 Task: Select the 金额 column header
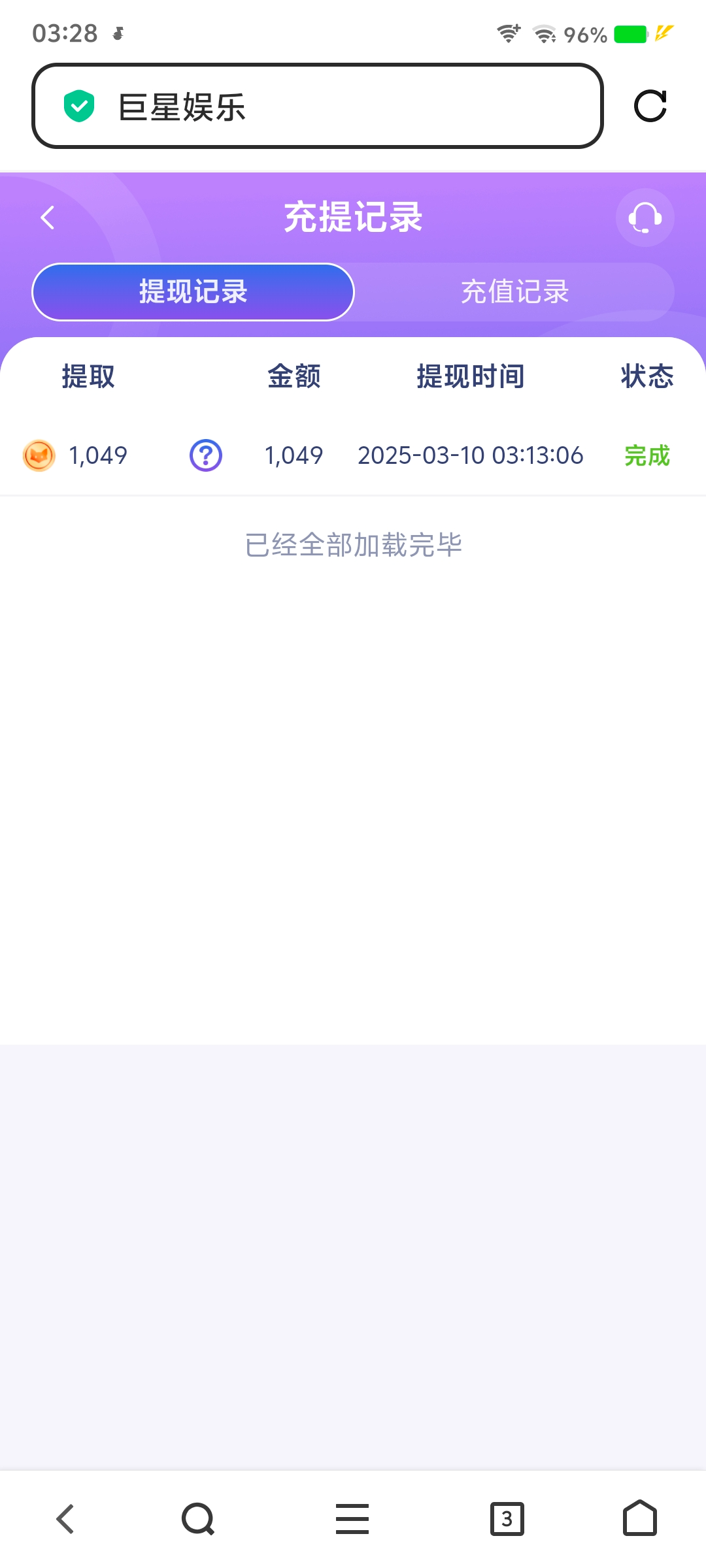pyautogui.click(x=292, y=376)
